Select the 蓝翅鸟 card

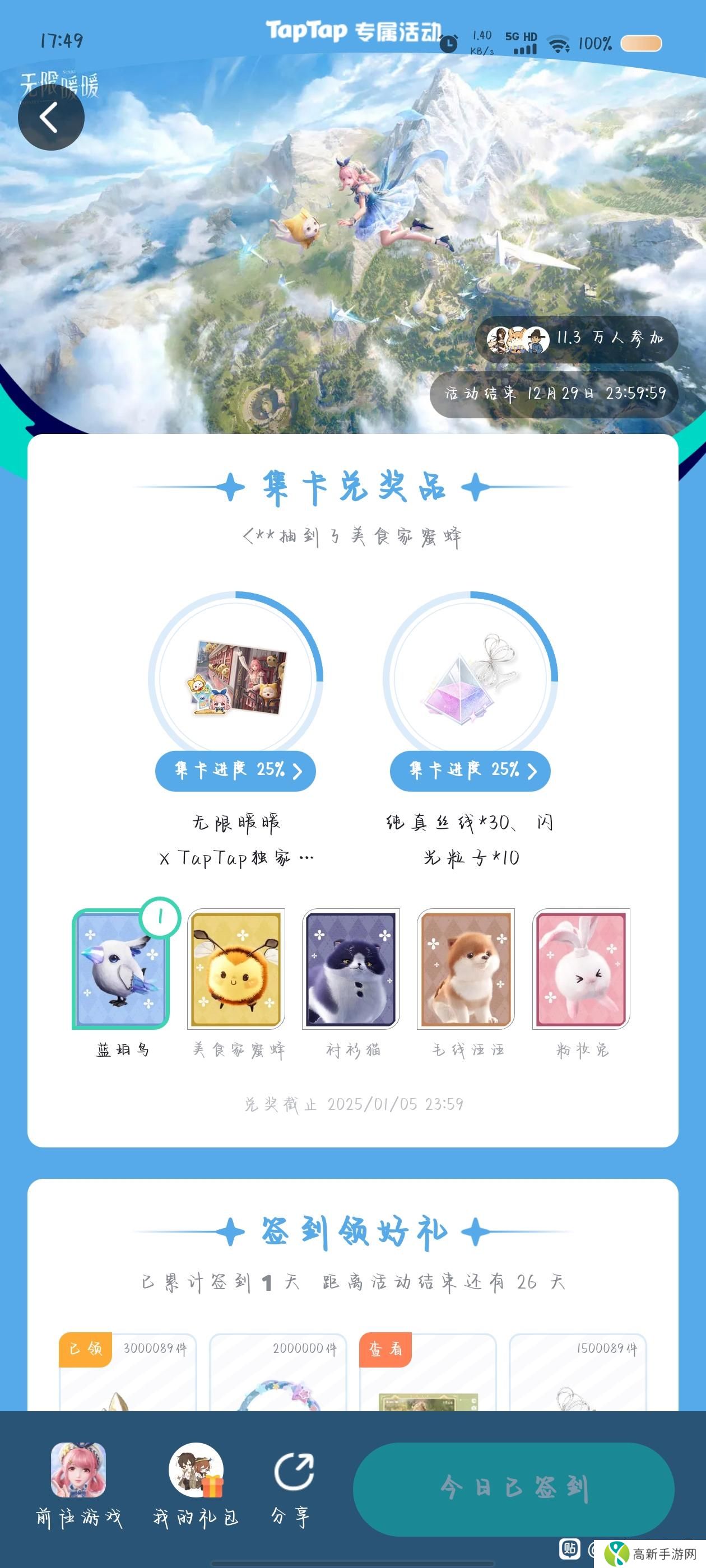point(120,969)
